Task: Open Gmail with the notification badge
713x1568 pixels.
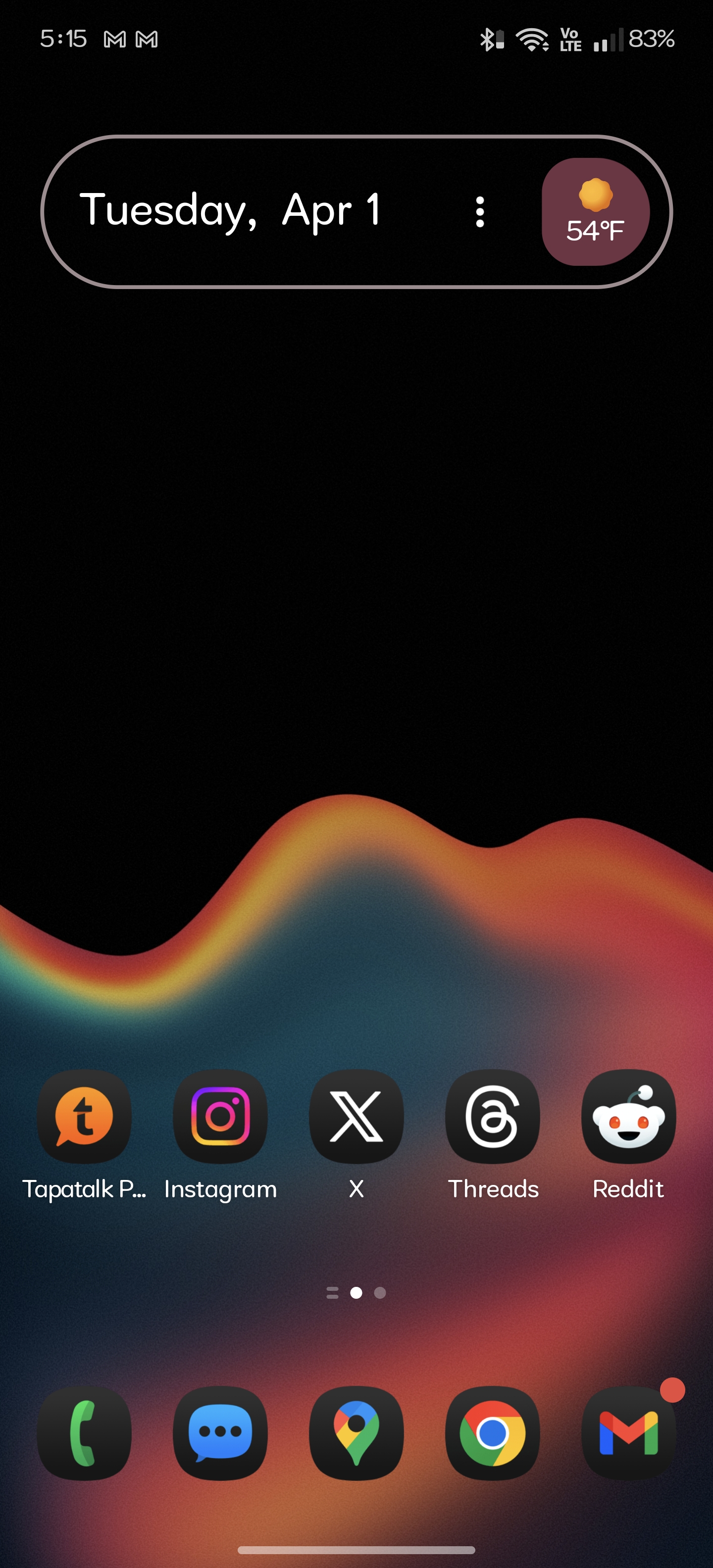Action: coord(628,1433)
